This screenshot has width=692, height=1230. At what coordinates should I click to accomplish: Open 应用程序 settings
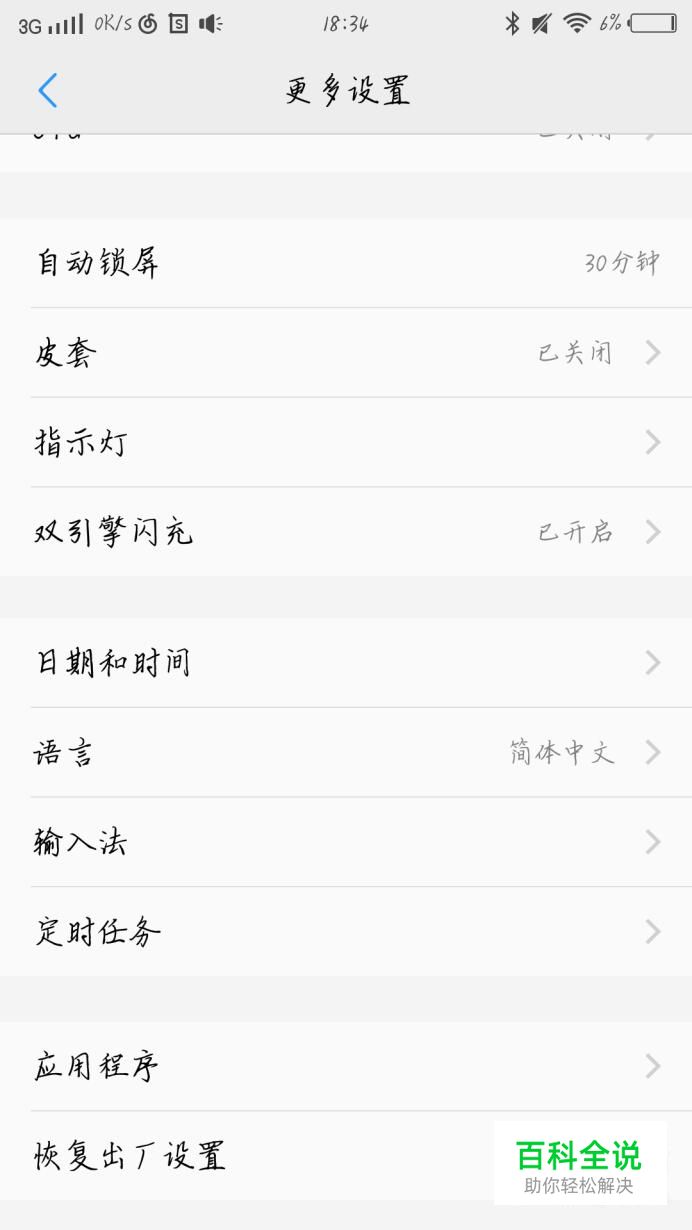(x=346, y=1066)
